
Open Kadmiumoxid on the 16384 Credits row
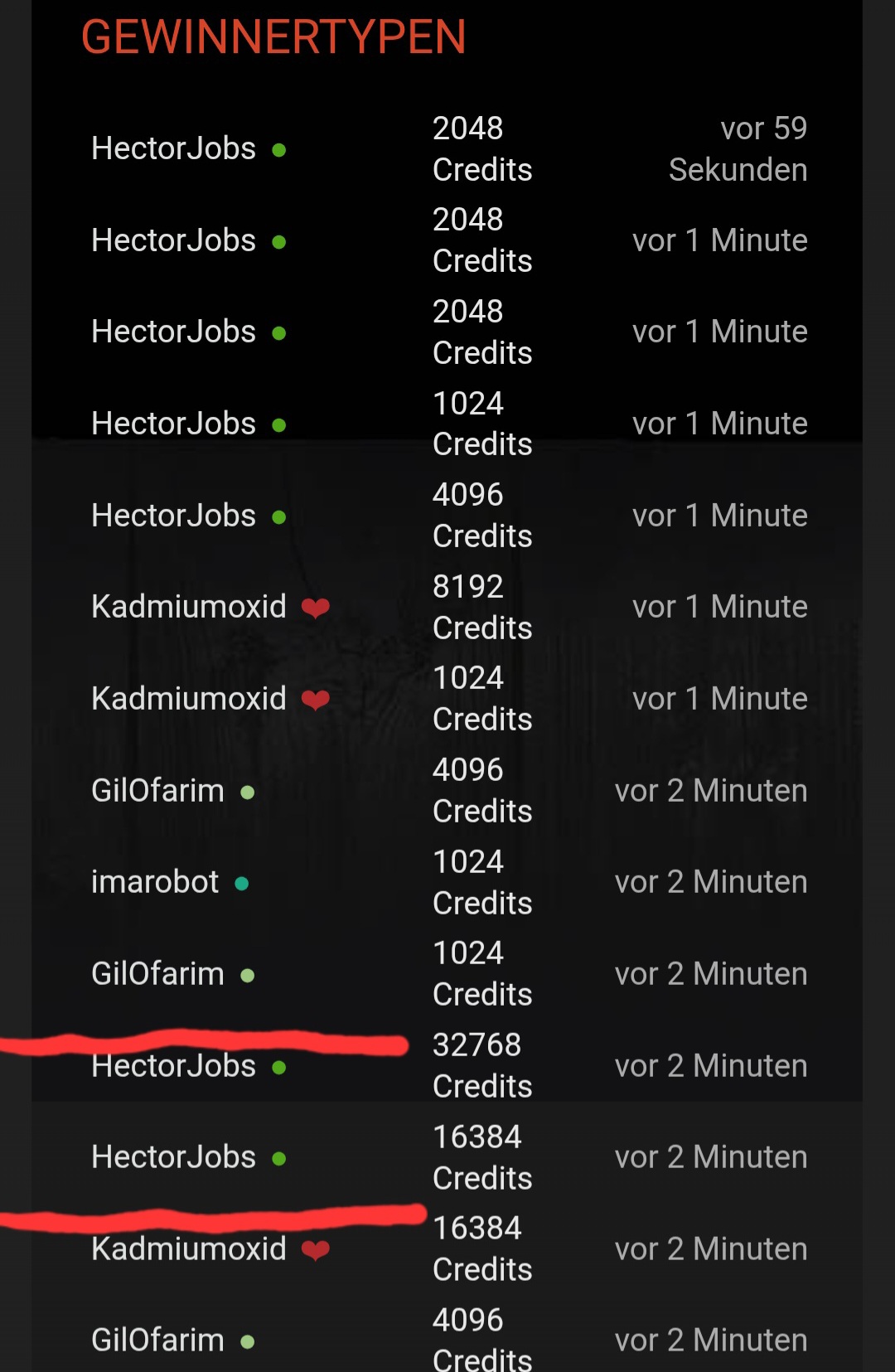point(188,1249)
